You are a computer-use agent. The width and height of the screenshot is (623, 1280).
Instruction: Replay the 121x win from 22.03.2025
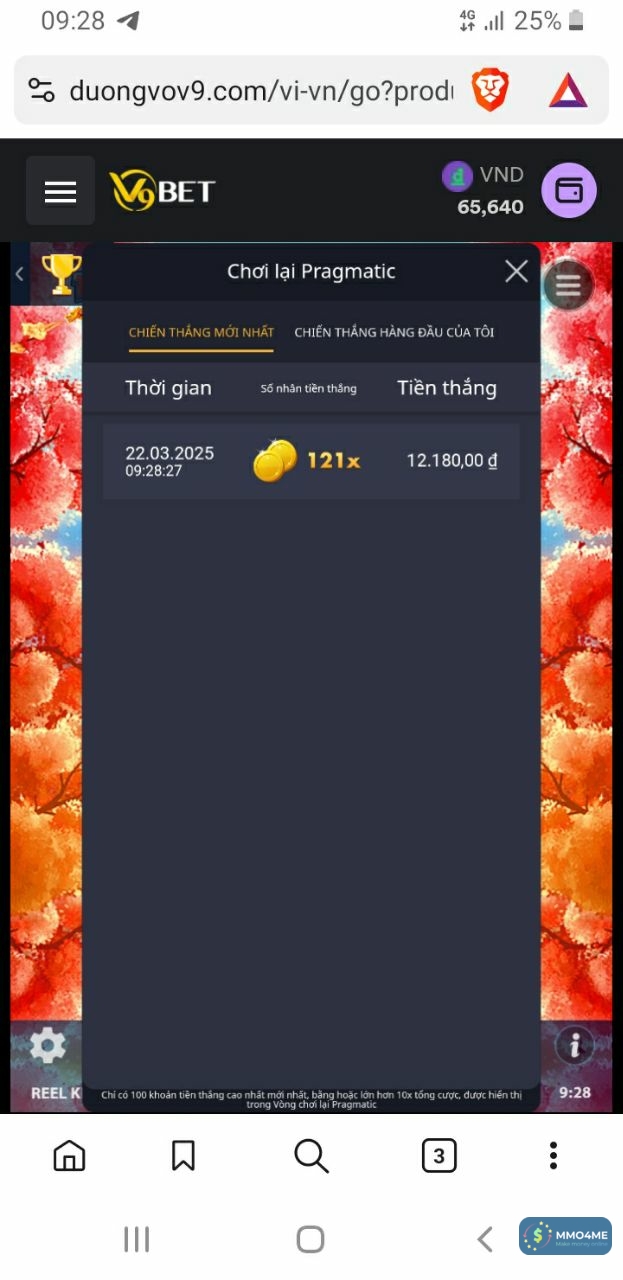311,461
